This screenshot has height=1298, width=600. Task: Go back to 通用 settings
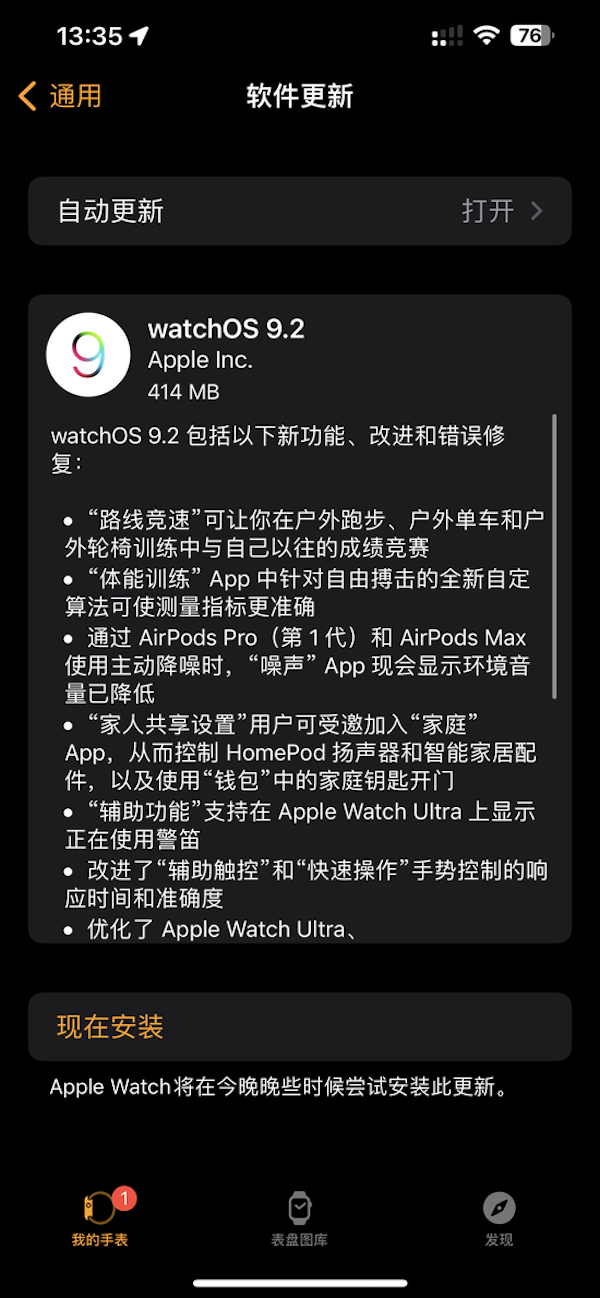(61, 96)
